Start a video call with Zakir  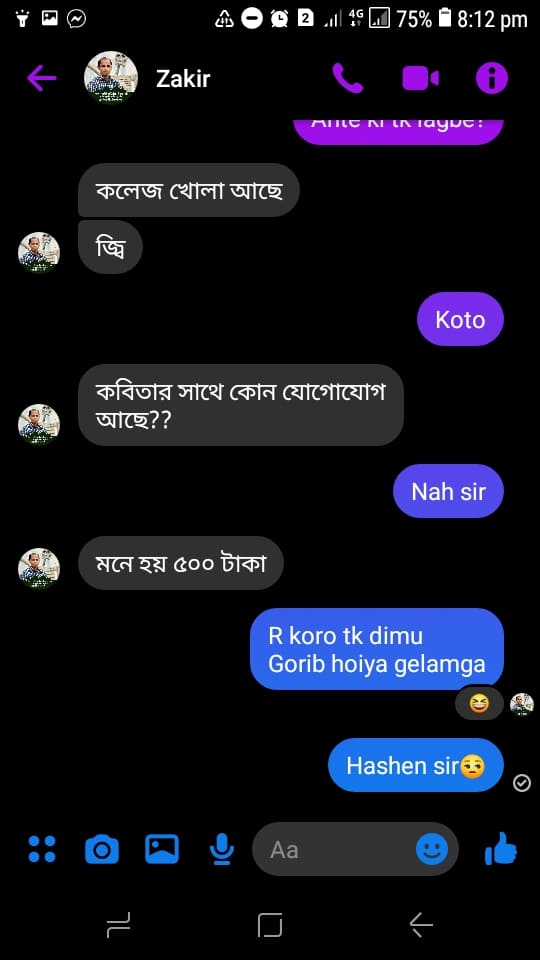point(420,78)
